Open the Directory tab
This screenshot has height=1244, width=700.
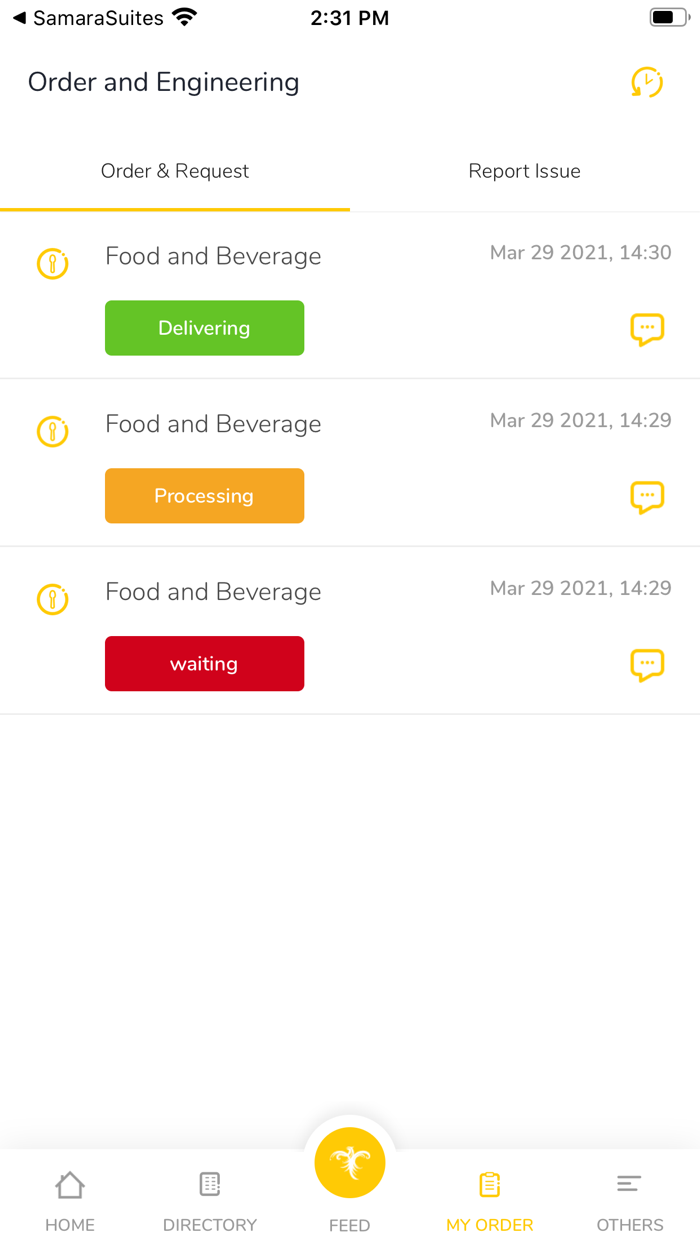(210, 1200)
